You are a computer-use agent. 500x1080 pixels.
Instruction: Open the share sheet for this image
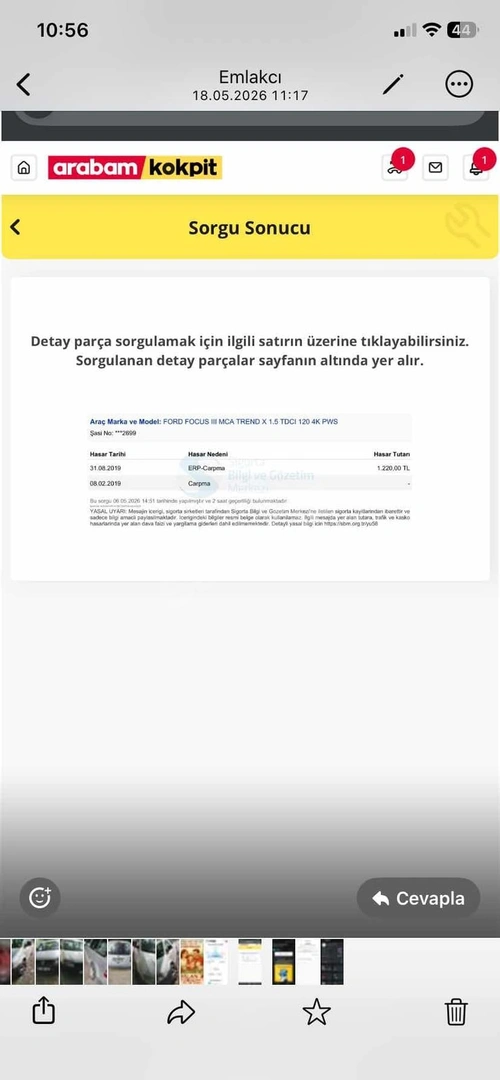tap(44, 1011)
